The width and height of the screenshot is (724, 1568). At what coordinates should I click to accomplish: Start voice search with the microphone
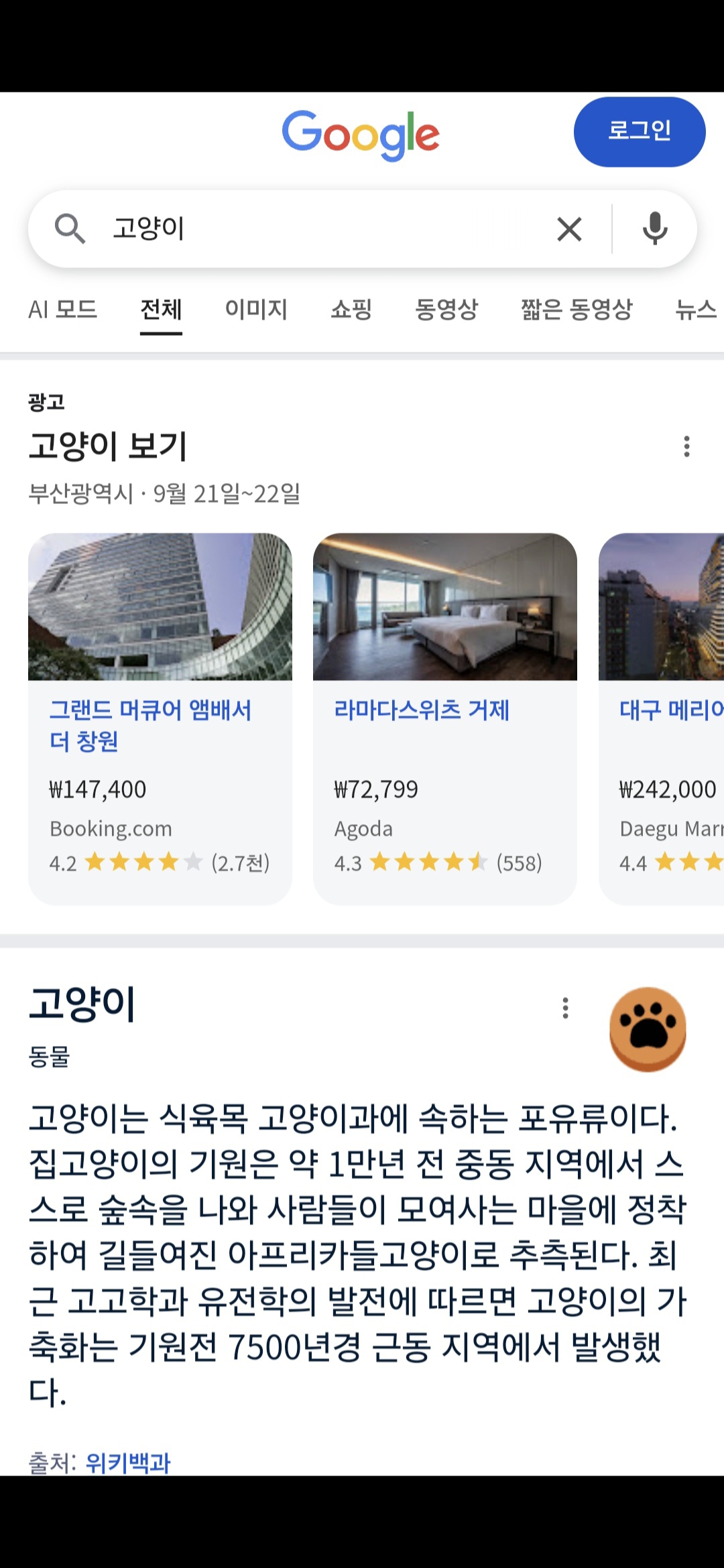coord(654,229)
